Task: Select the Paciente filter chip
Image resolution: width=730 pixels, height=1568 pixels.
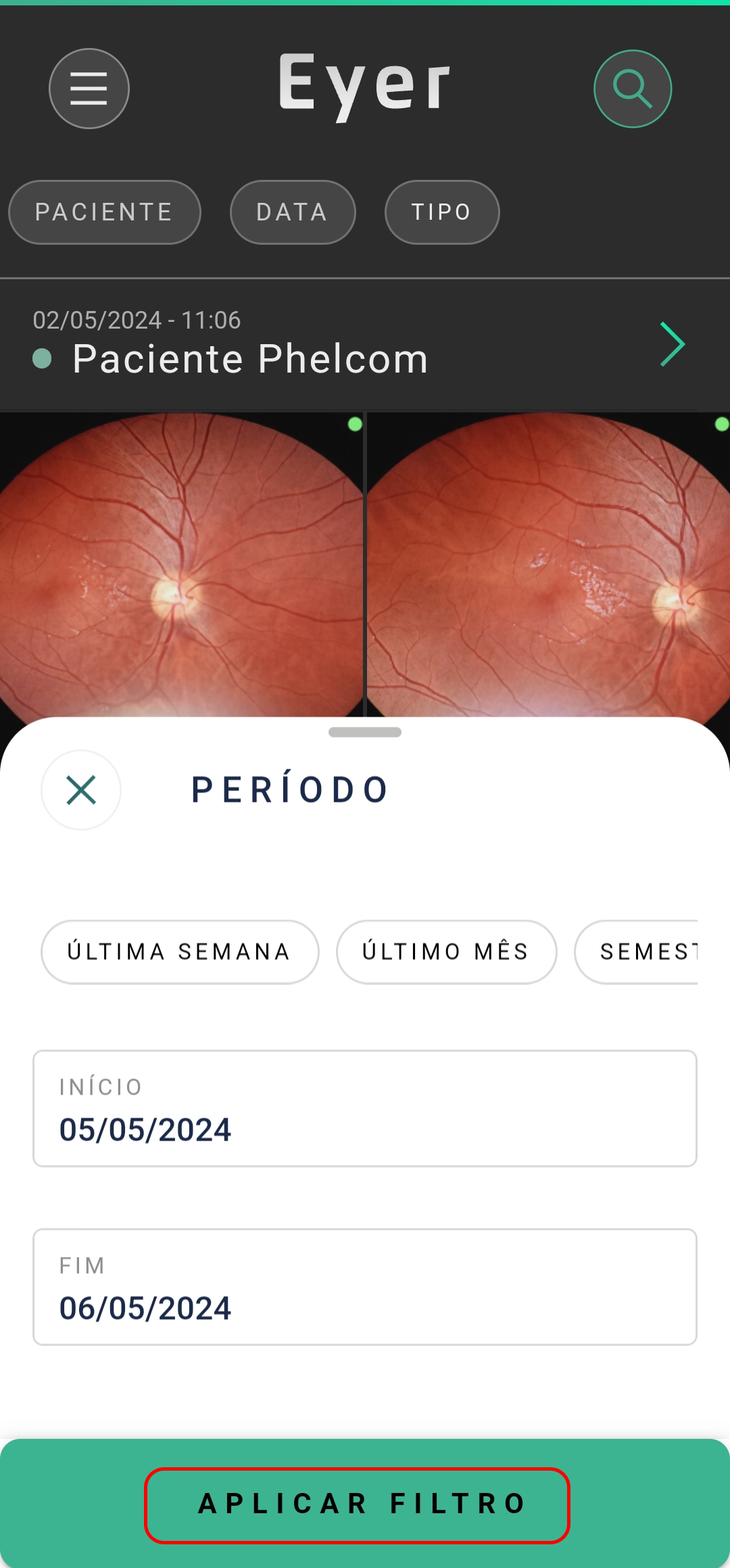Action: pyautogui.click(x=104, y=212)
